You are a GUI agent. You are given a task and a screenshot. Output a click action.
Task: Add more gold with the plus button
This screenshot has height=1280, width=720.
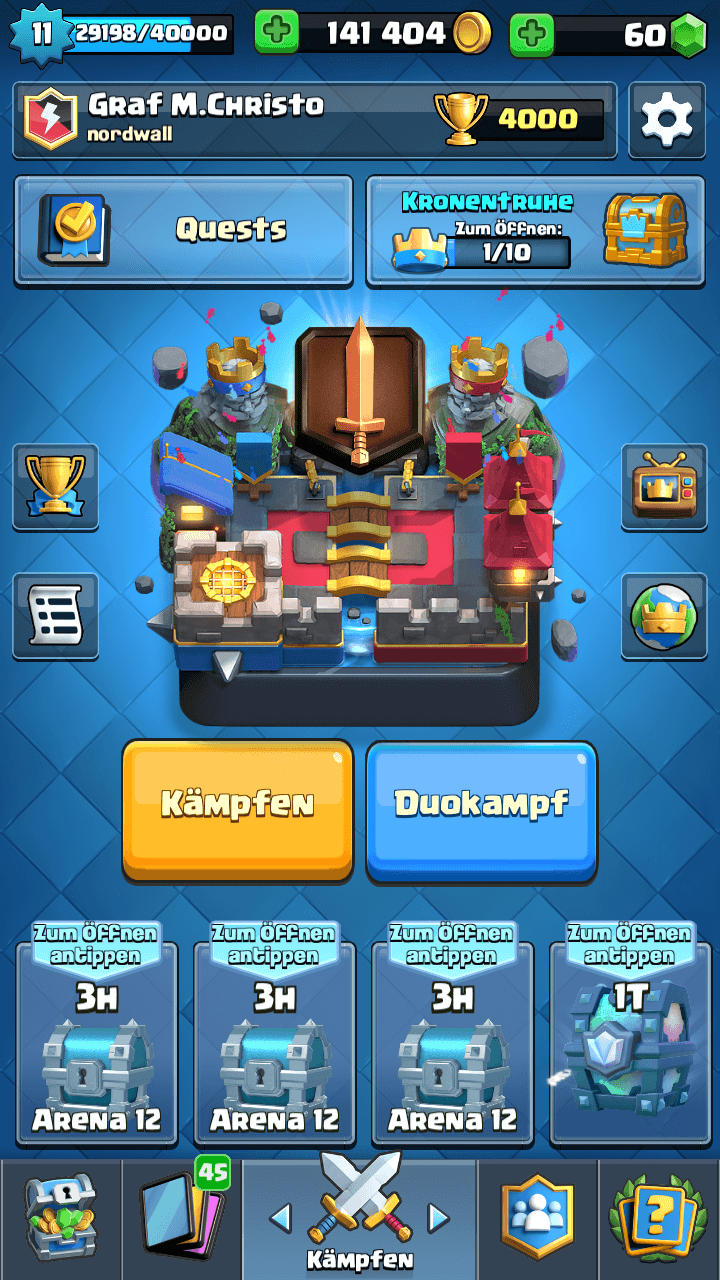(x=276, y=34)
